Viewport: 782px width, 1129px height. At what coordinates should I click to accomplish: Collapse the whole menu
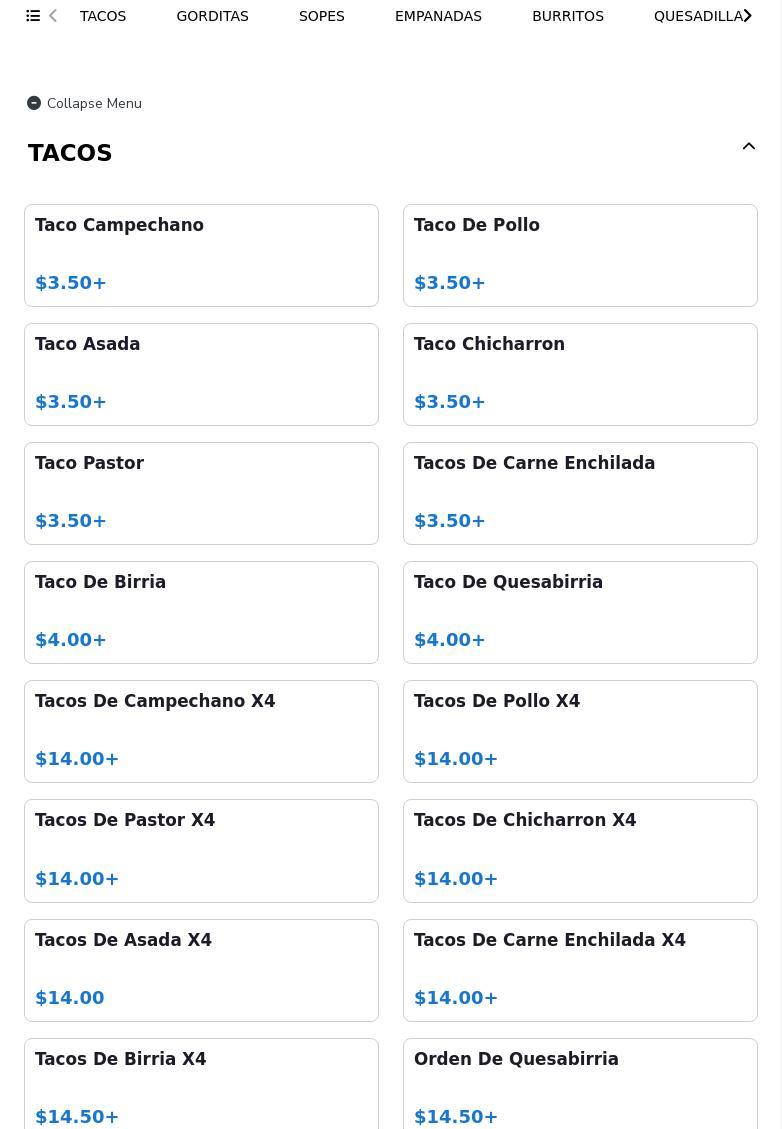point(84,103)
